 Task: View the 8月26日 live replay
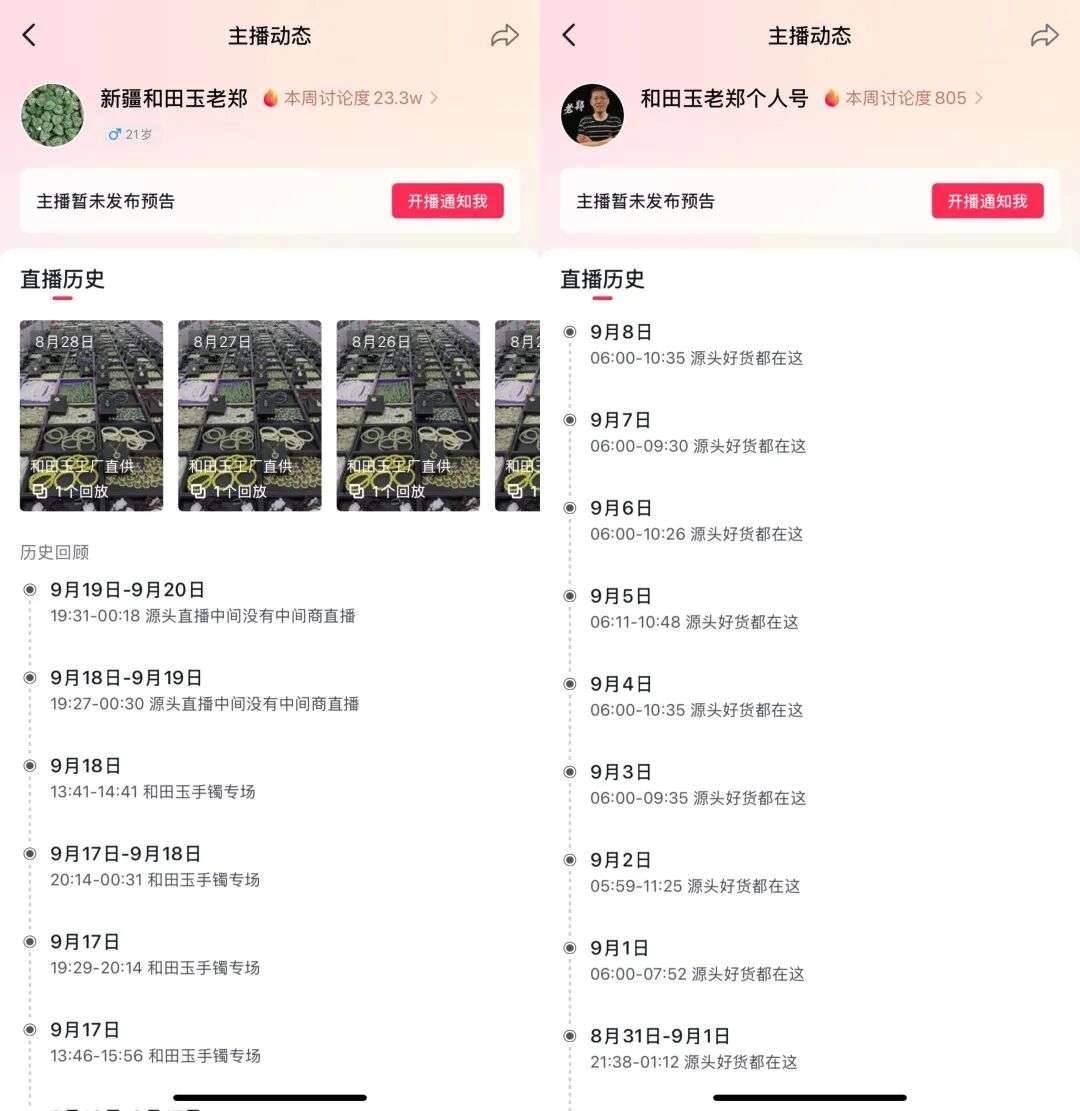point(408,415)
